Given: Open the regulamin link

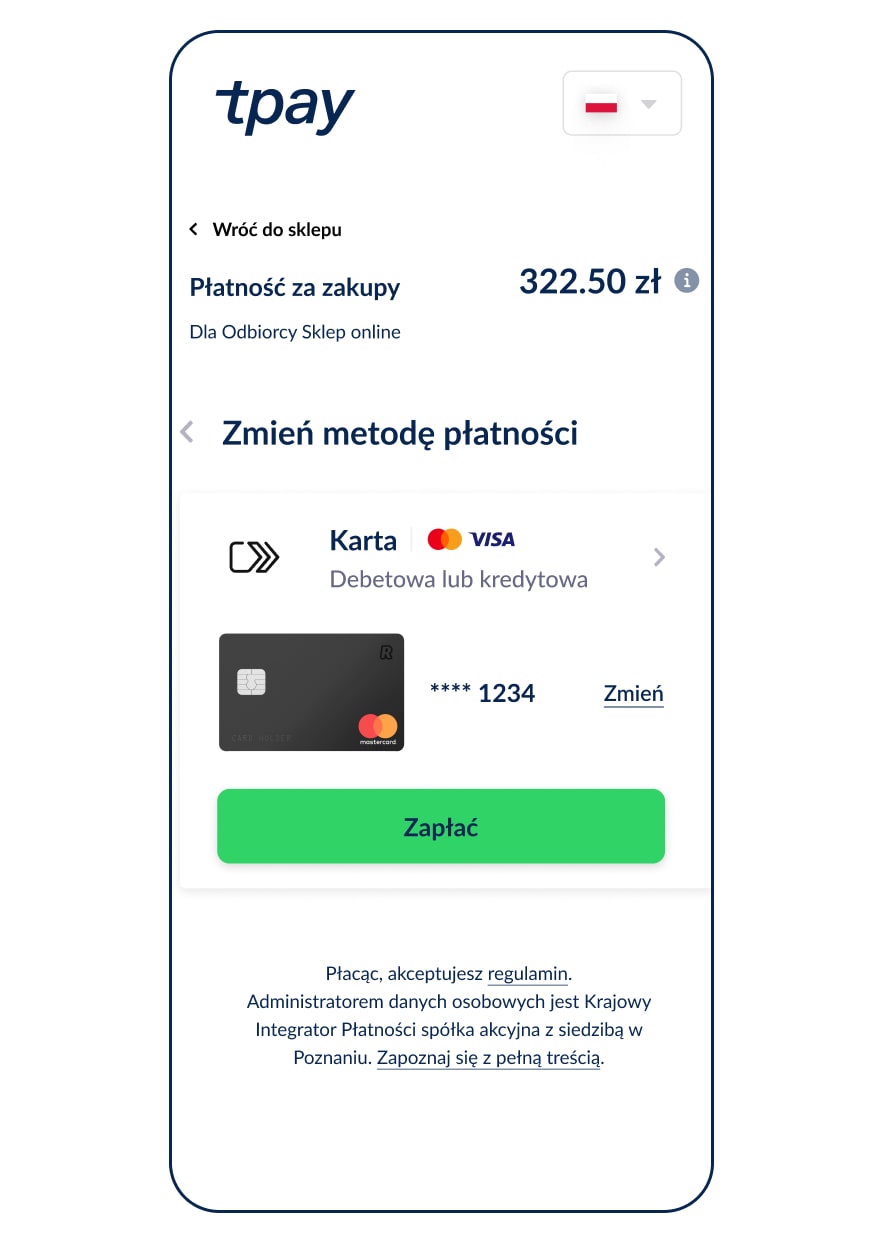Looking at the screenshot, I should click(528, 974).
